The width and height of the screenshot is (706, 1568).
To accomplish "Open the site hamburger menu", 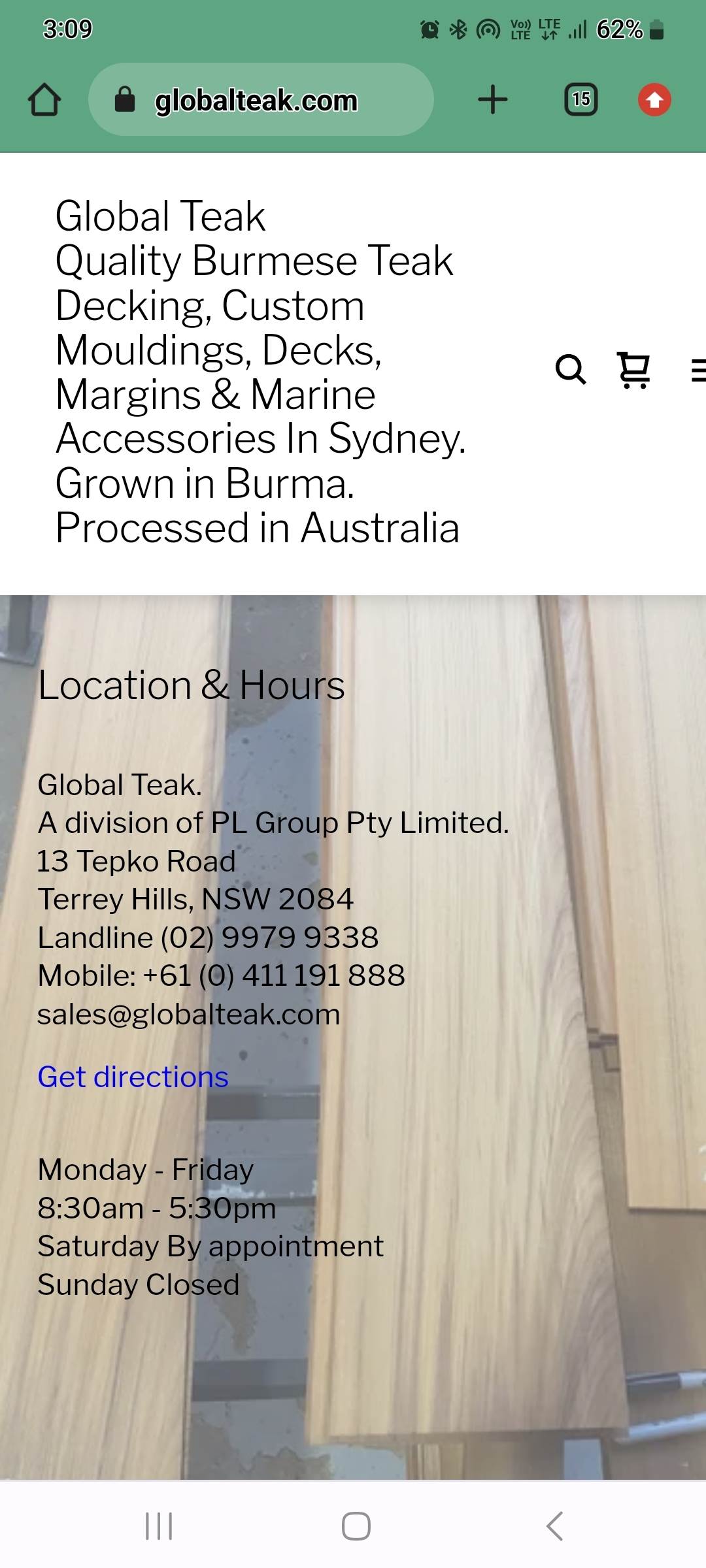I will pyautogui.click(x=697, y=370).
